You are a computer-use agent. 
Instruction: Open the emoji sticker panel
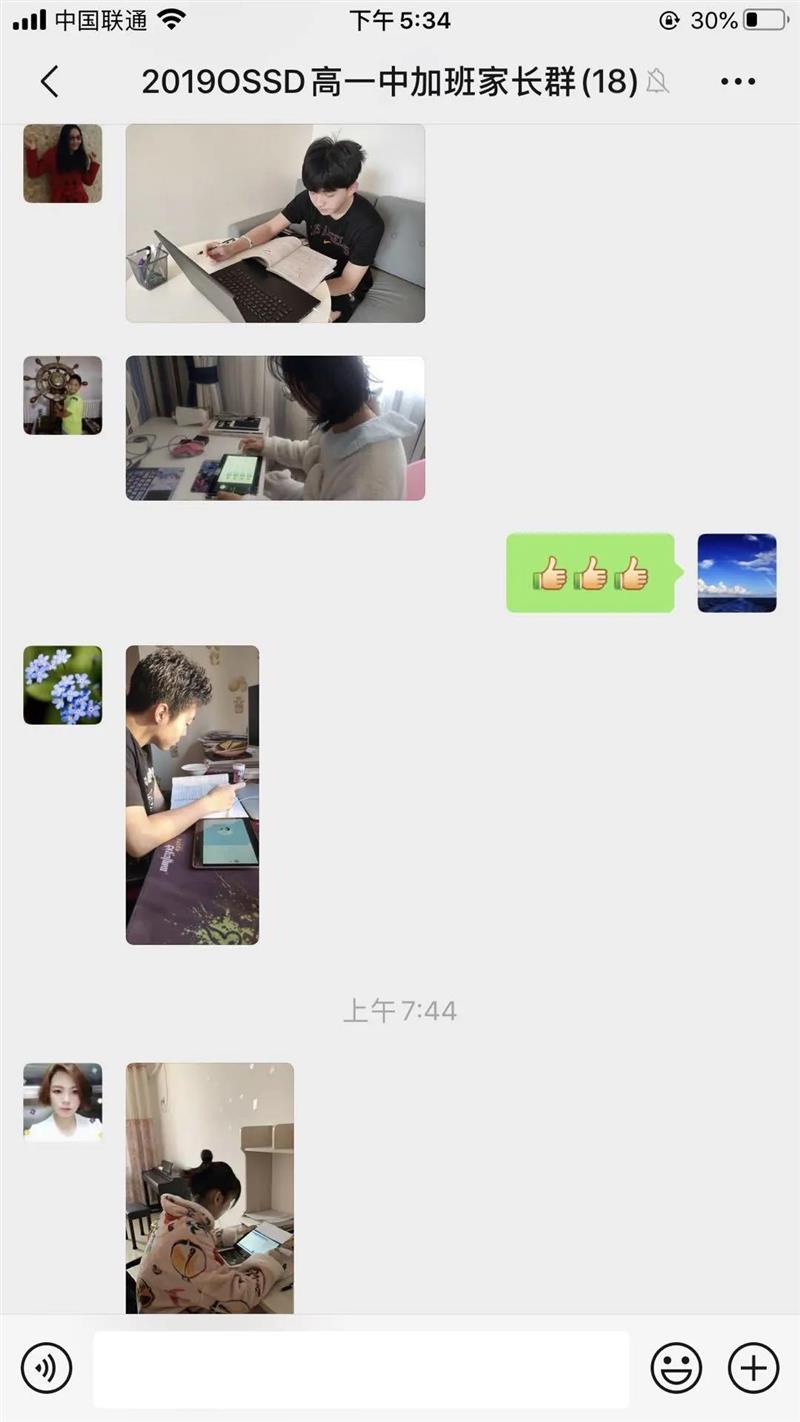click(x=676, y=1367)
